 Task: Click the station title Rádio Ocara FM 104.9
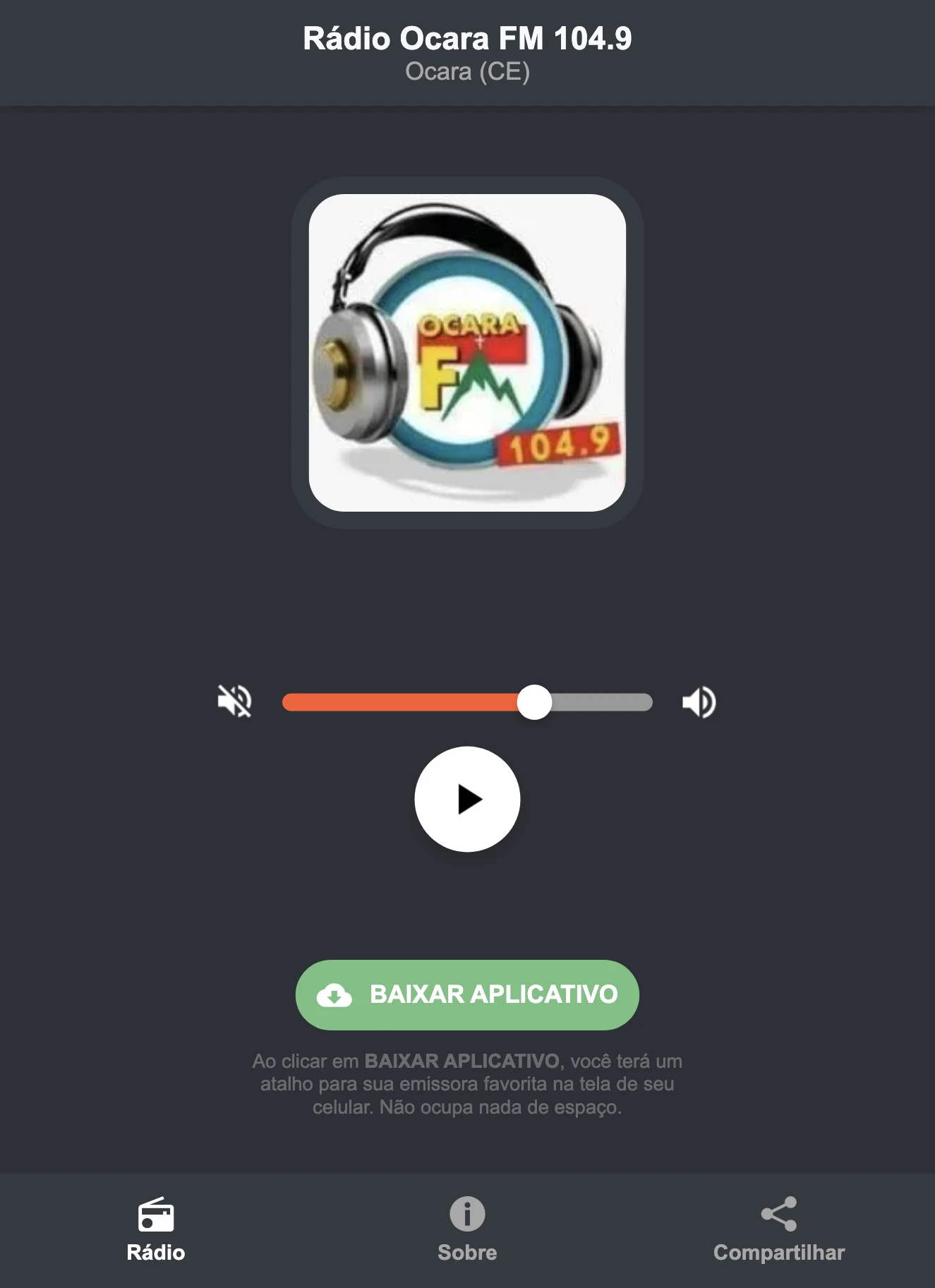(467, 40)
